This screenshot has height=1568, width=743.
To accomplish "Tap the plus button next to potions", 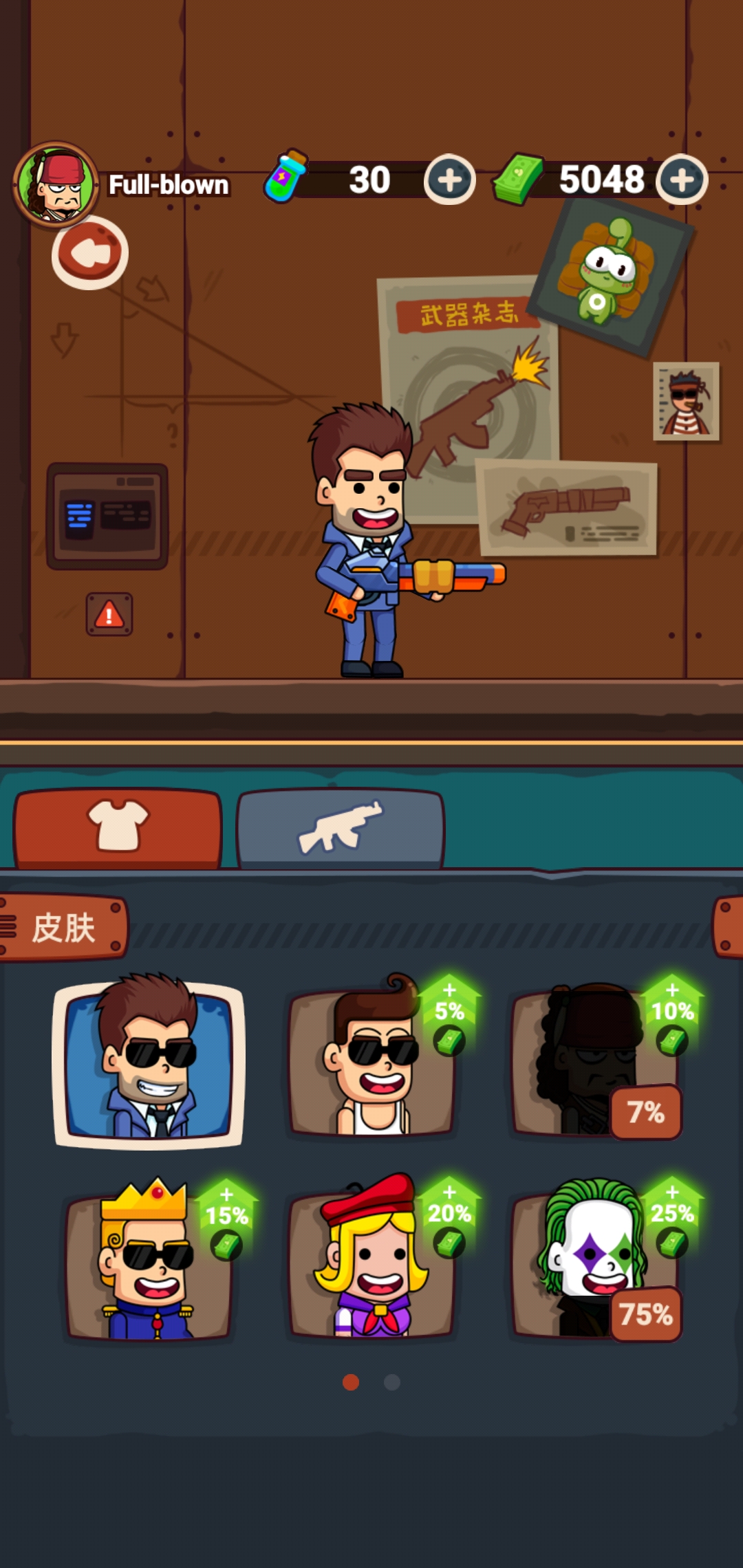I will (449, 180).
